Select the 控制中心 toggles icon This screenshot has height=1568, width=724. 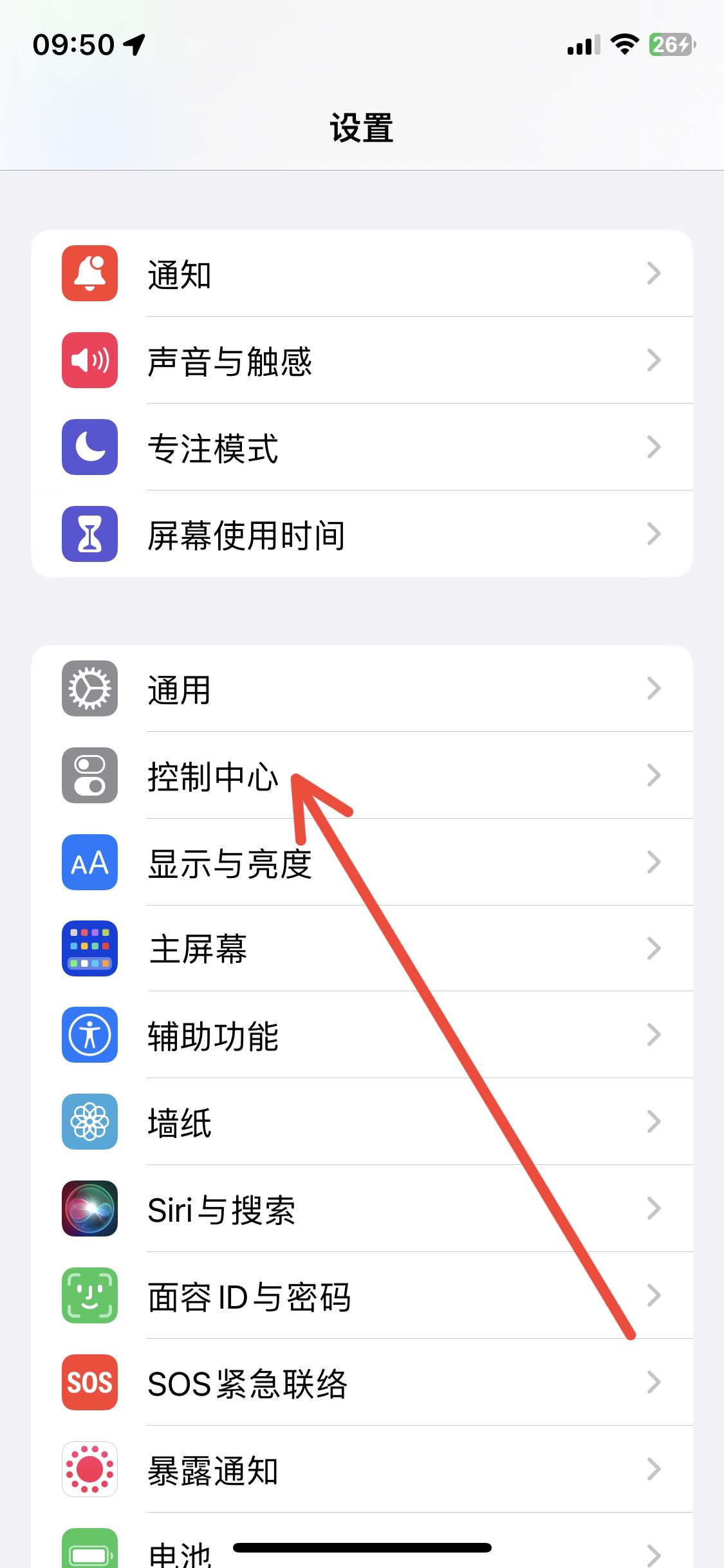(89, 776)
